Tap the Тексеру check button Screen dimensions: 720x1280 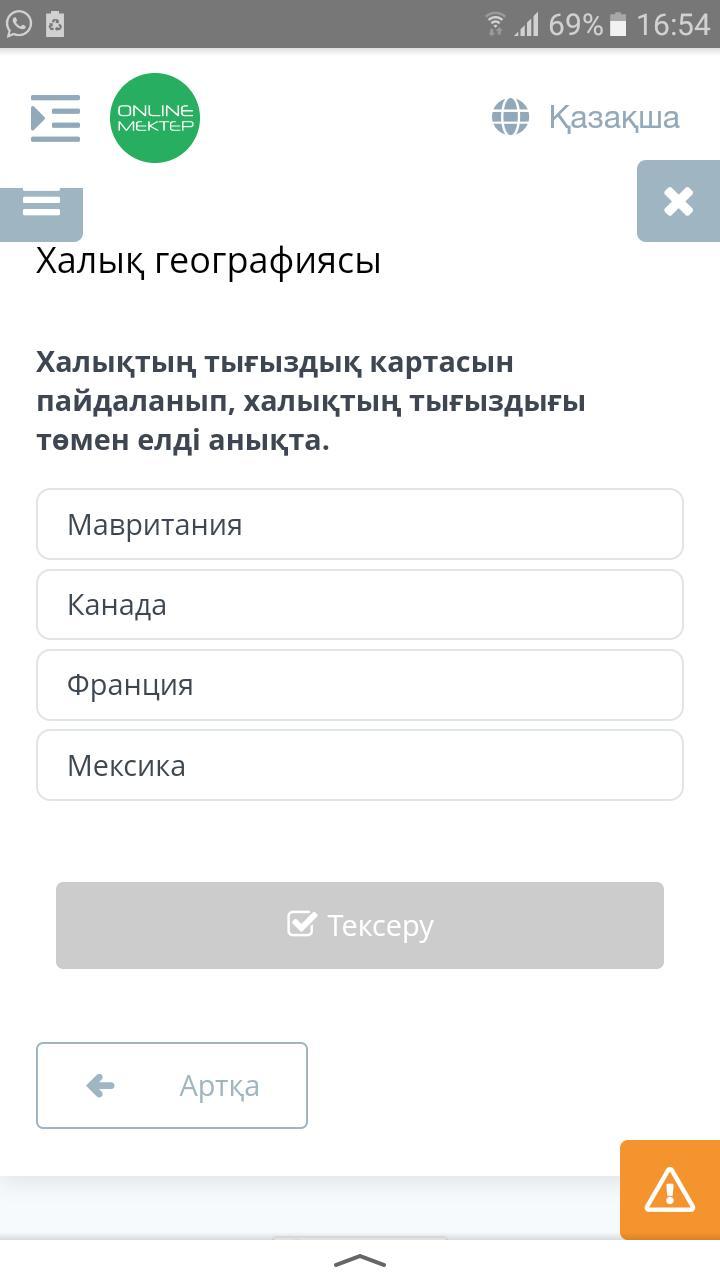[x=360, y=925]
